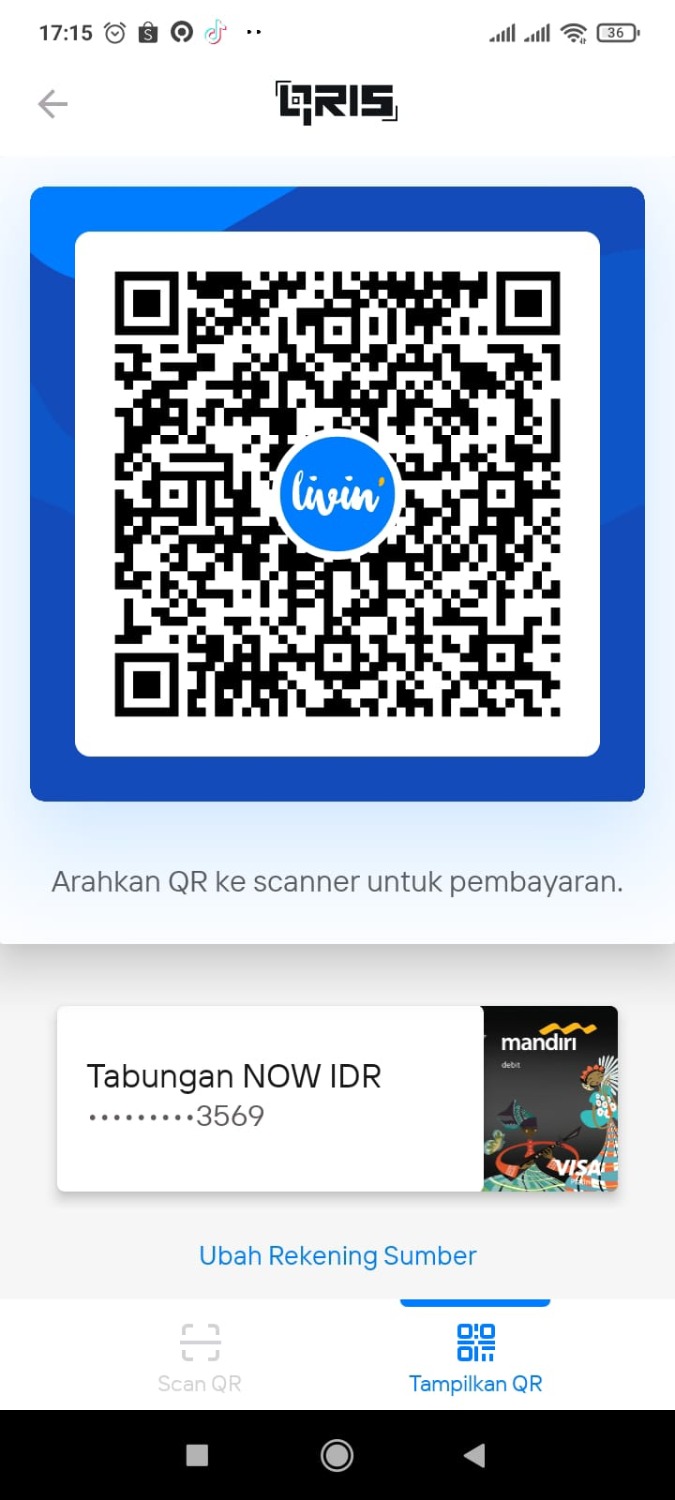Tap Ubah Rekening Sumber link

coord(338,1255)
